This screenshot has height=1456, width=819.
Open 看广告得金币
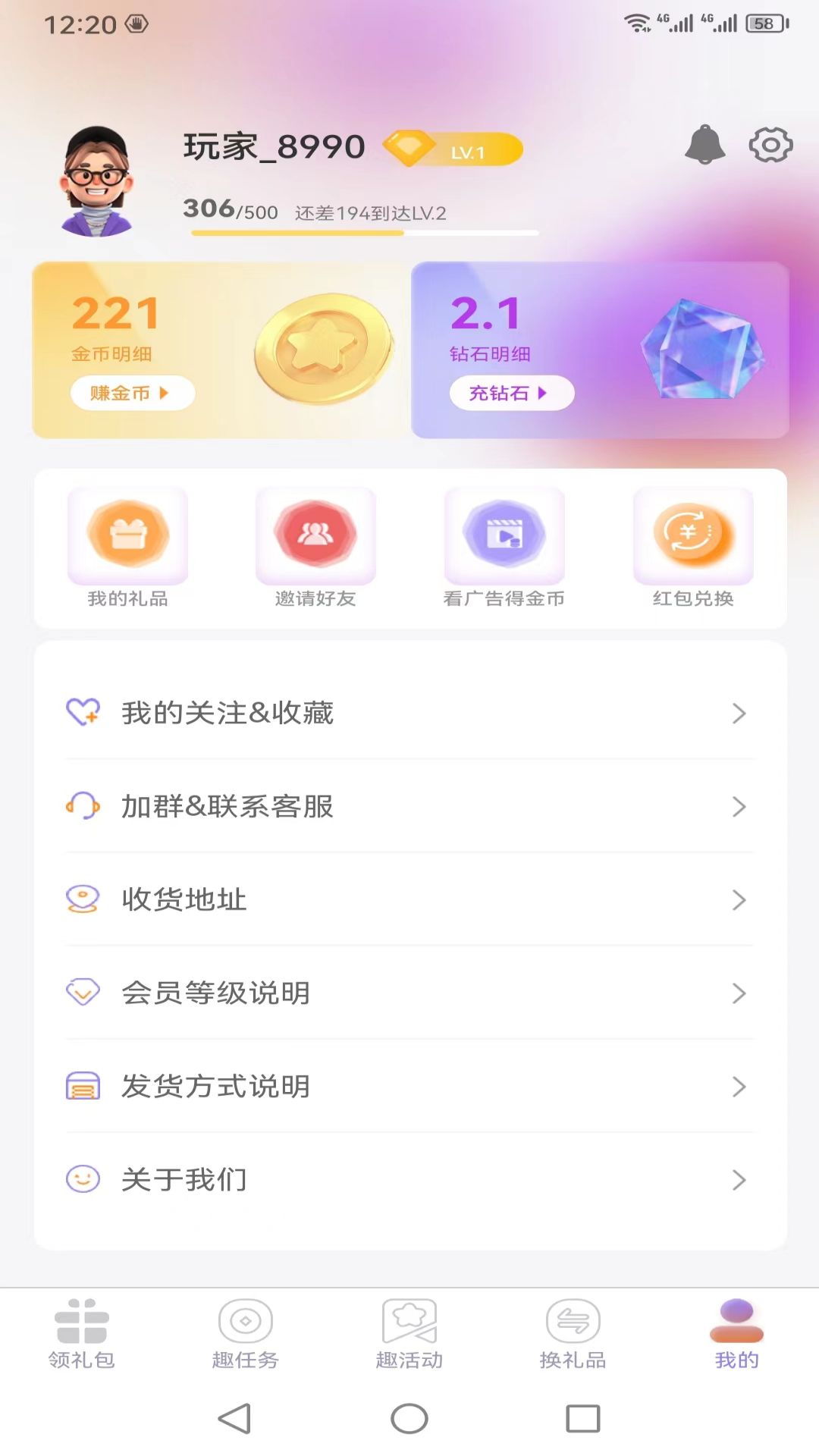coord(504,548)
